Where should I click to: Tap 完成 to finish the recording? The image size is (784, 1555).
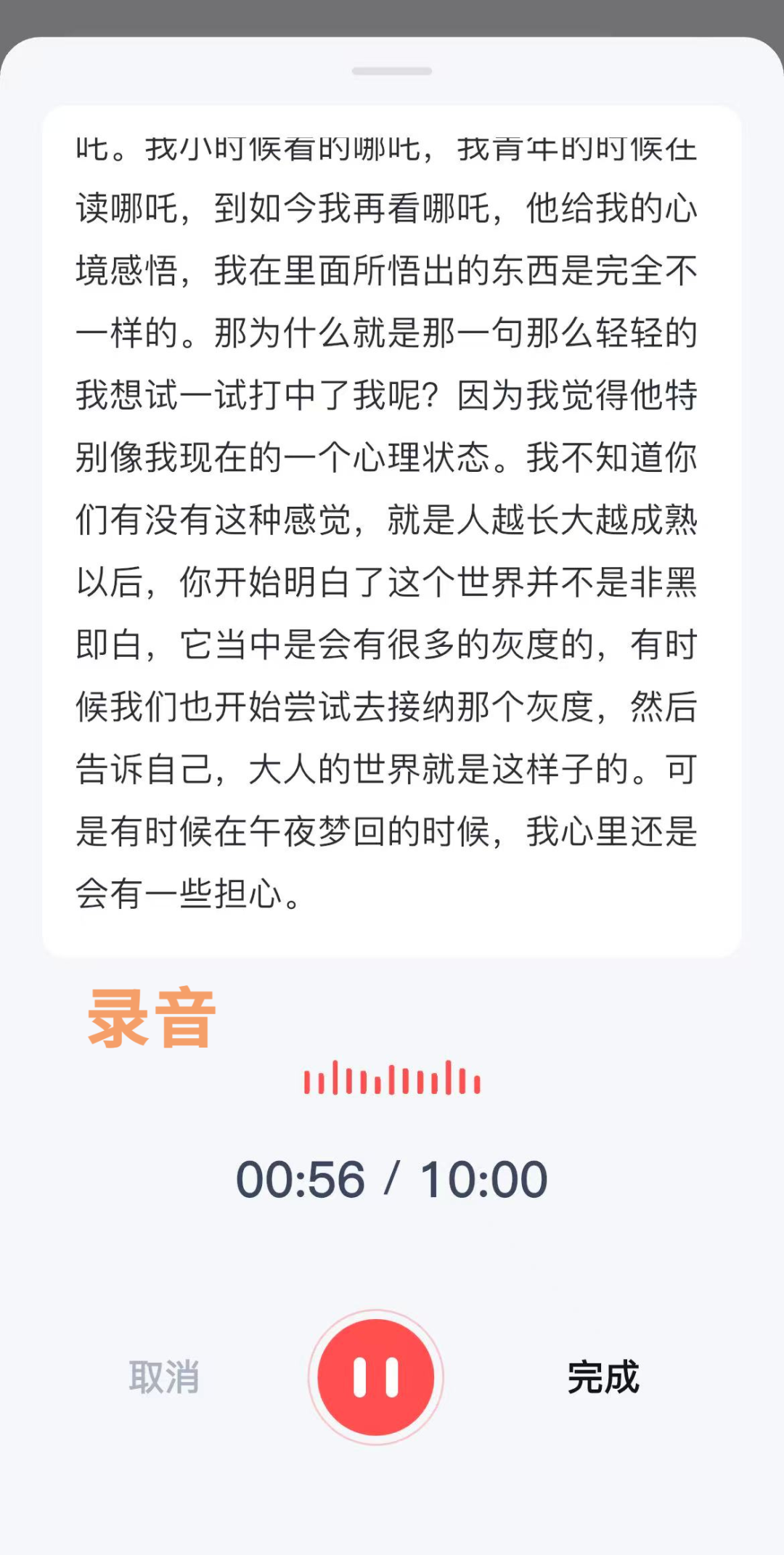point(603,1377)
